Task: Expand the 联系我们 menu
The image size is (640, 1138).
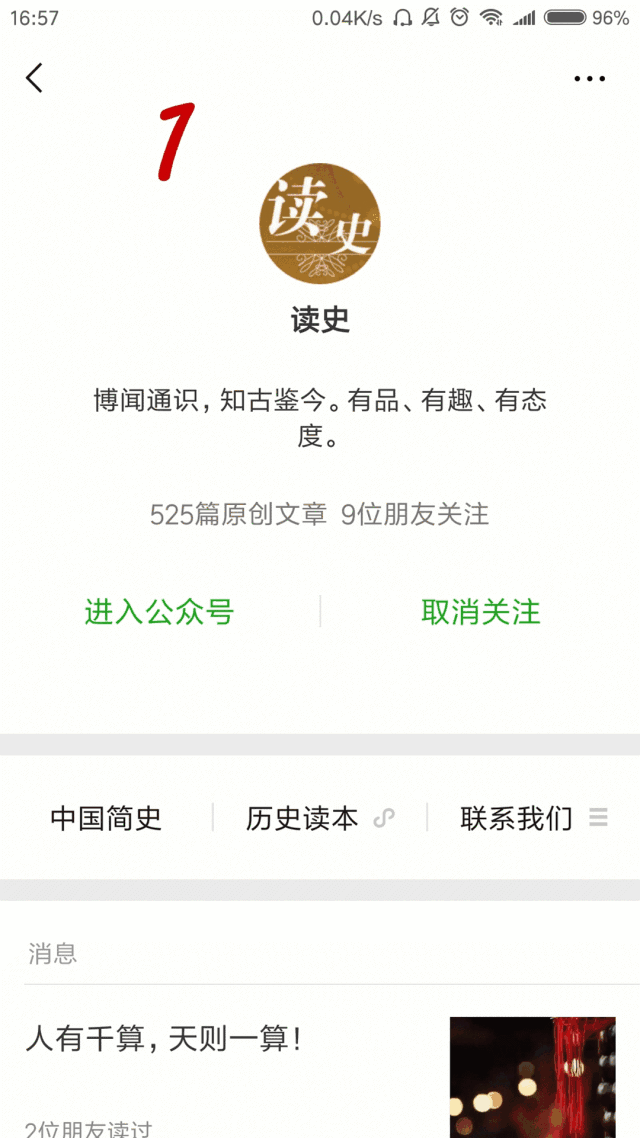Action: click(532, 818)
